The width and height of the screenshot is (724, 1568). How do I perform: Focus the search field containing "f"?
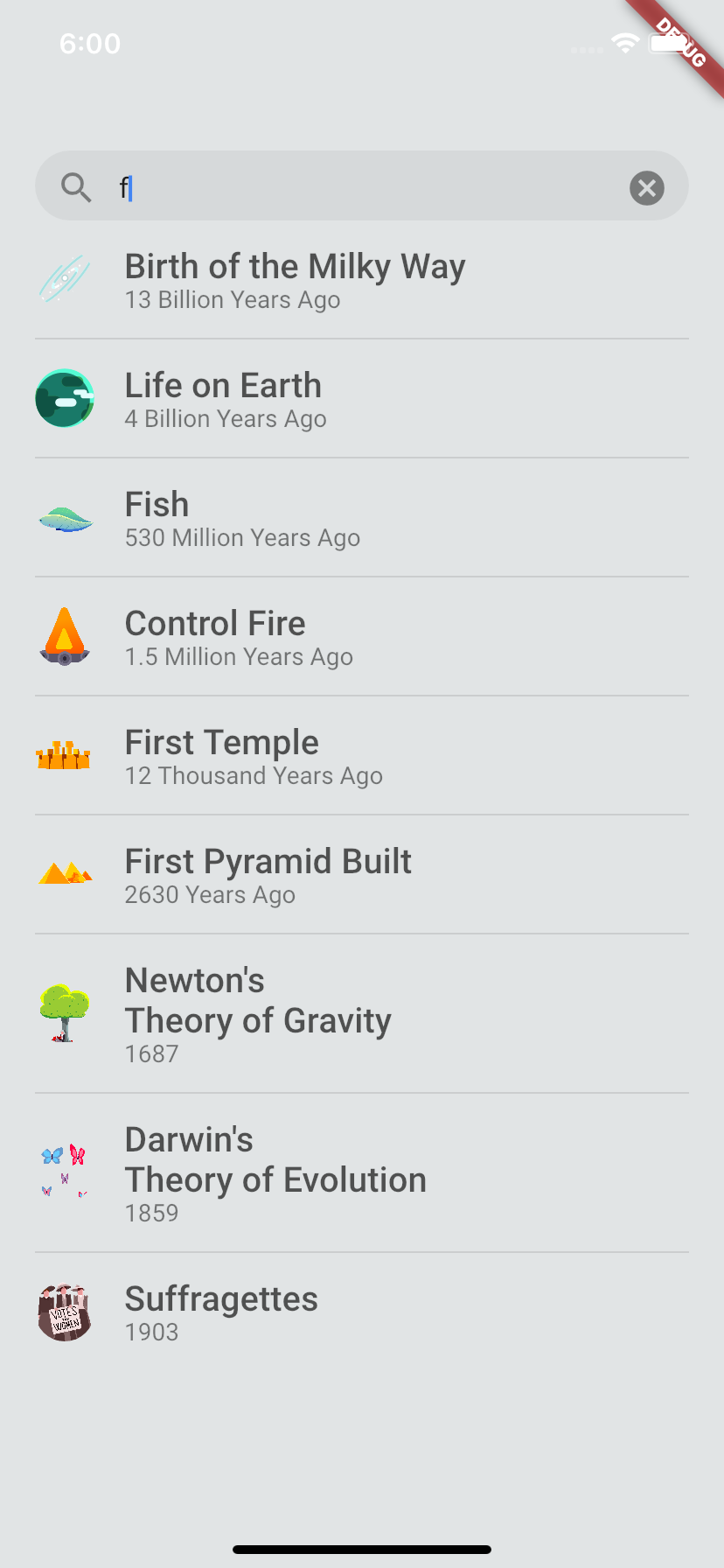pos(362,186)
